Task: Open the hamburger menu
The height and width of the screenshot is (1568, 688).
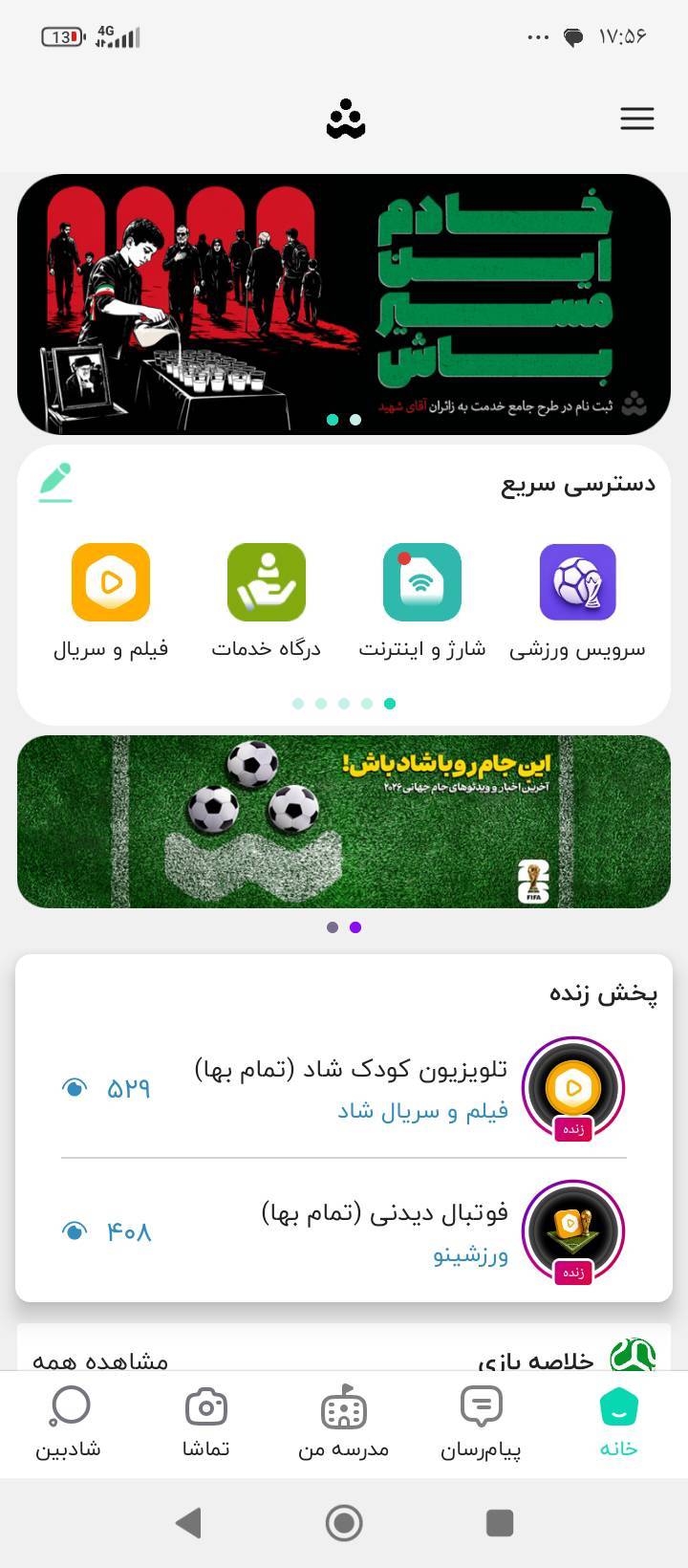Action: click(636, 119)
